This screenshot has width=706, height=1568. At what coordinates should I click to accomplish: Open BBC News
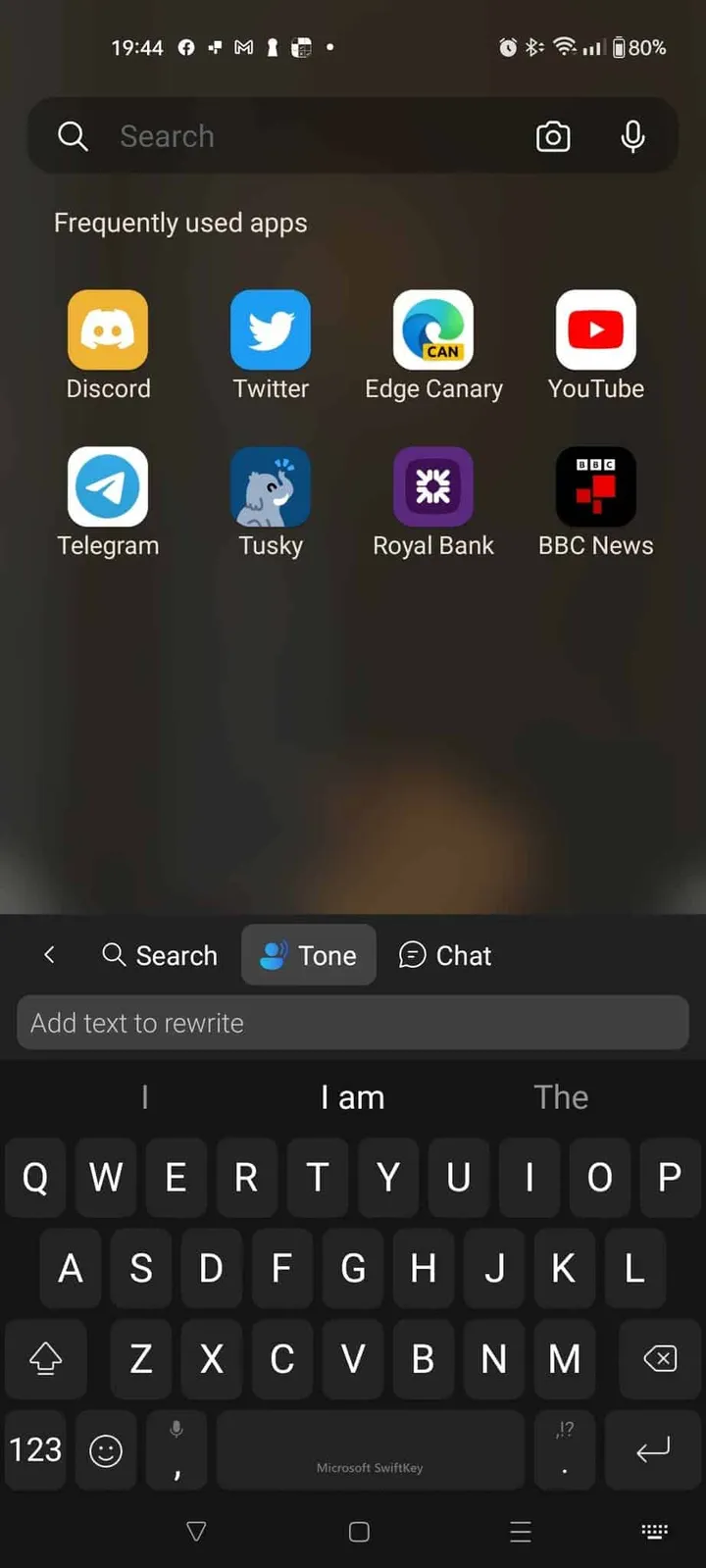point(596,487)
